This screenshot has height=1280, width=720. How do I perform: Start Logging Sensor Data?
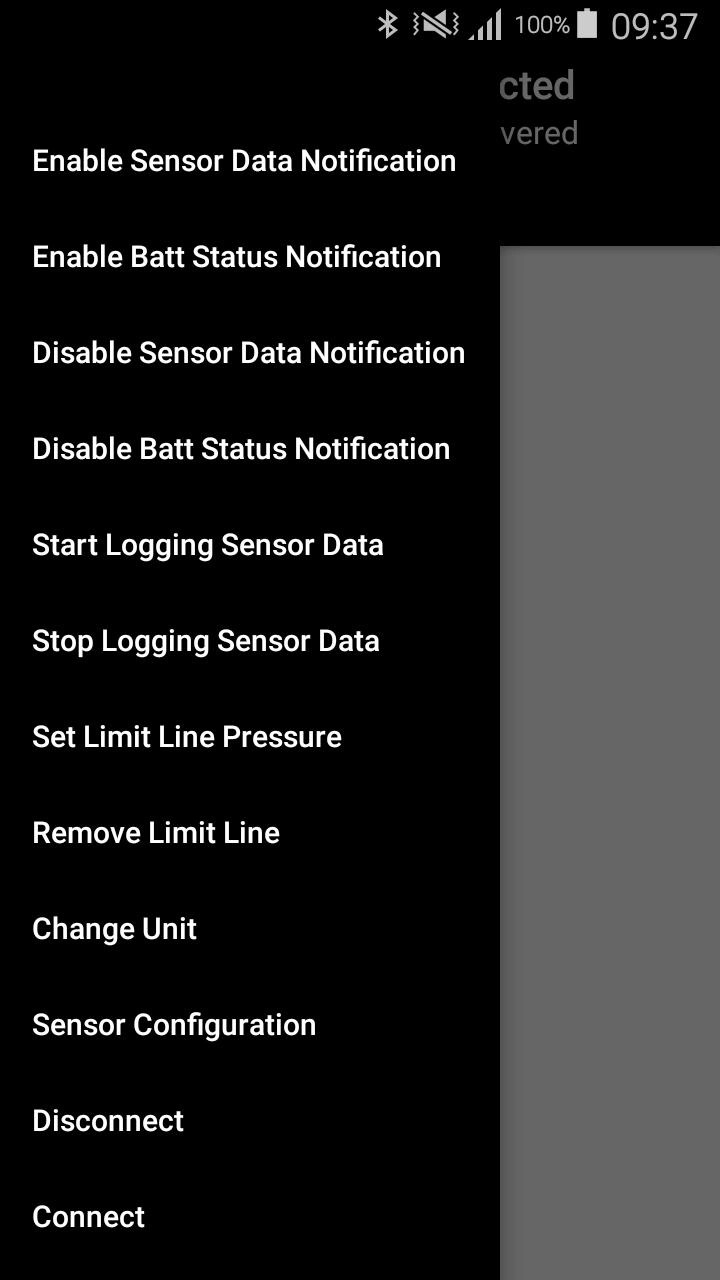(208, 545)
